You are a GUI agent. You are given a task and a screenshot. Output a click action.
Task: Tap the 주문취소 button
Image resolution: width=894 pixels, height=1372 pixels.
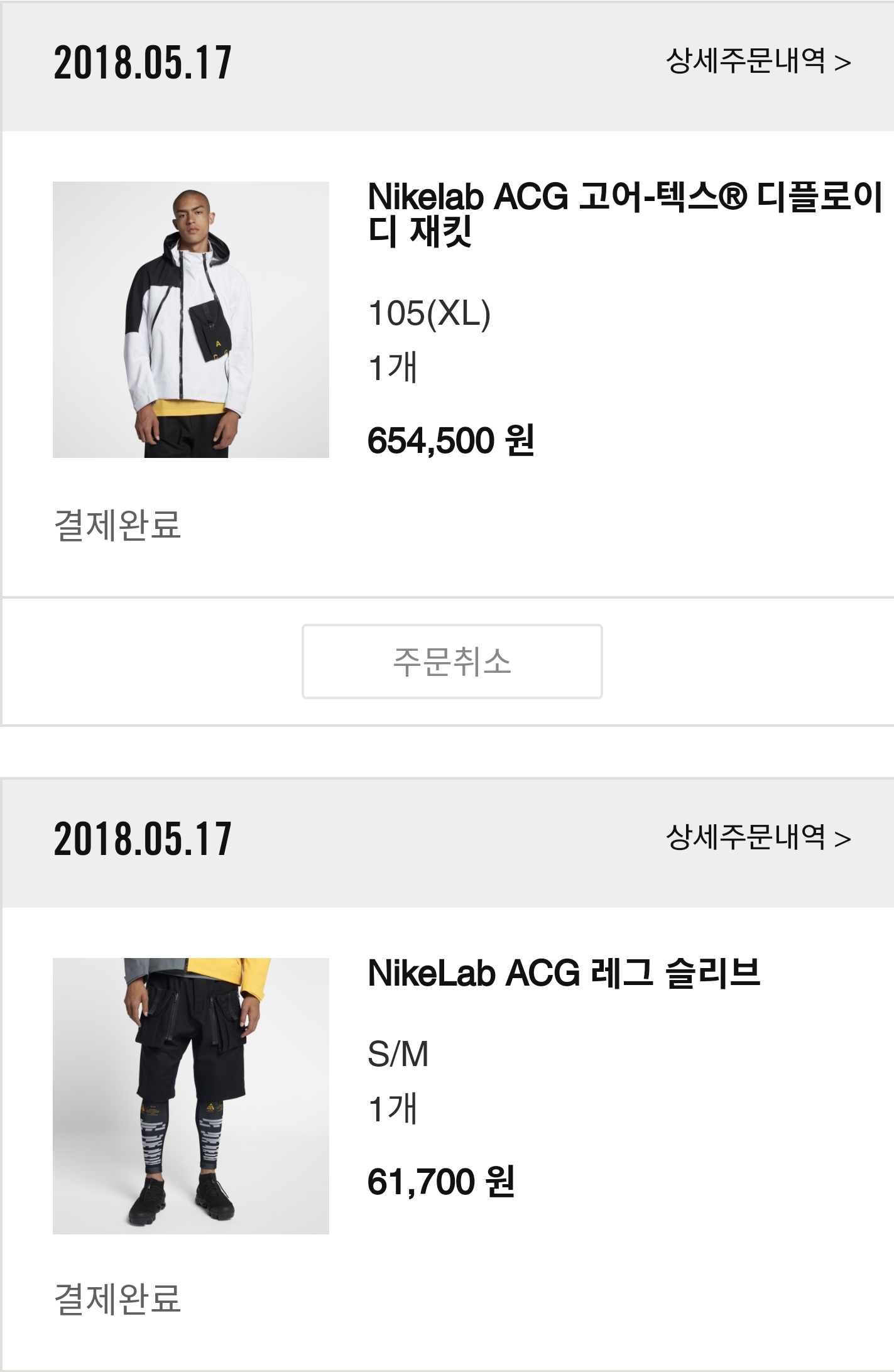pos(452,661)
